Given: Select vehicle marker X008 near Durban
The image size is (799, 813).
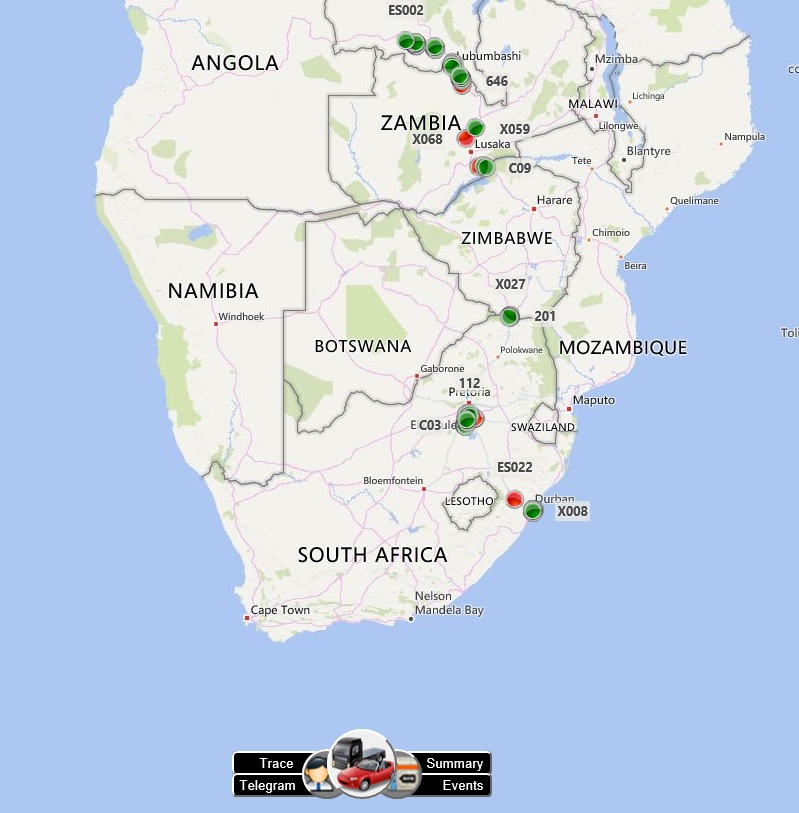Looking at the screenshot, I should pyautogui.click(x=533, y=511).
